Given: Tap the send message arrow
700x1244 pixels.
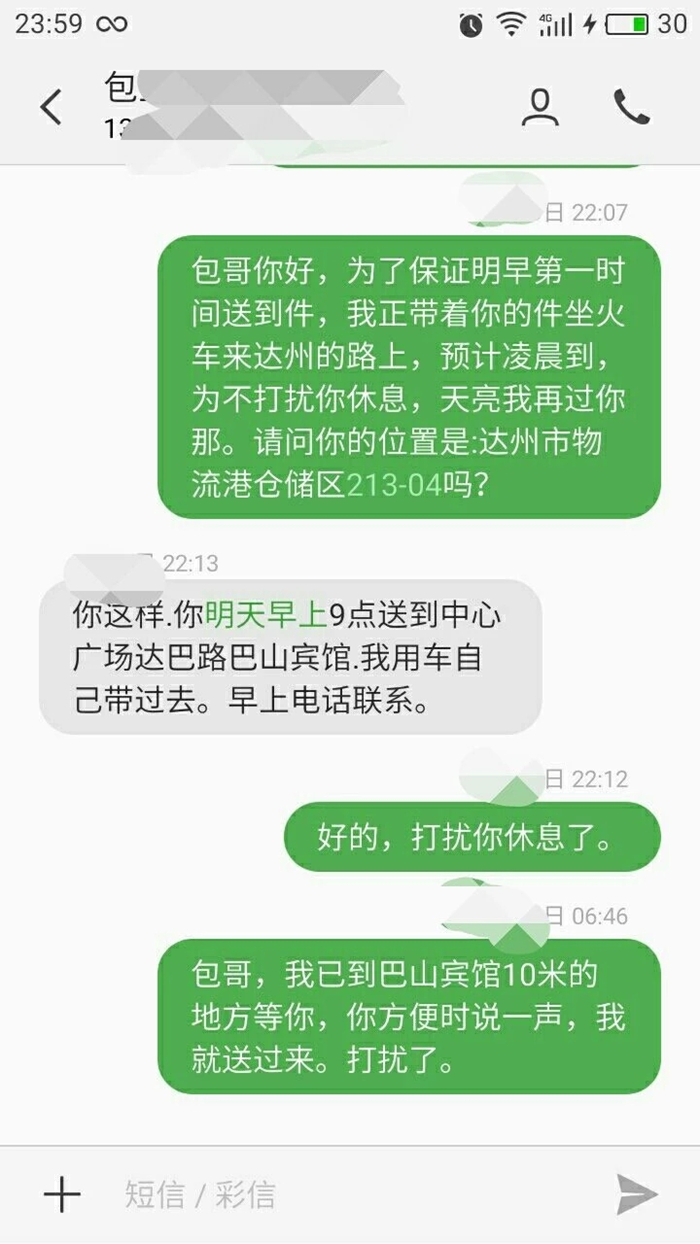Looking at the screenshot, I should click(637, 1194).
